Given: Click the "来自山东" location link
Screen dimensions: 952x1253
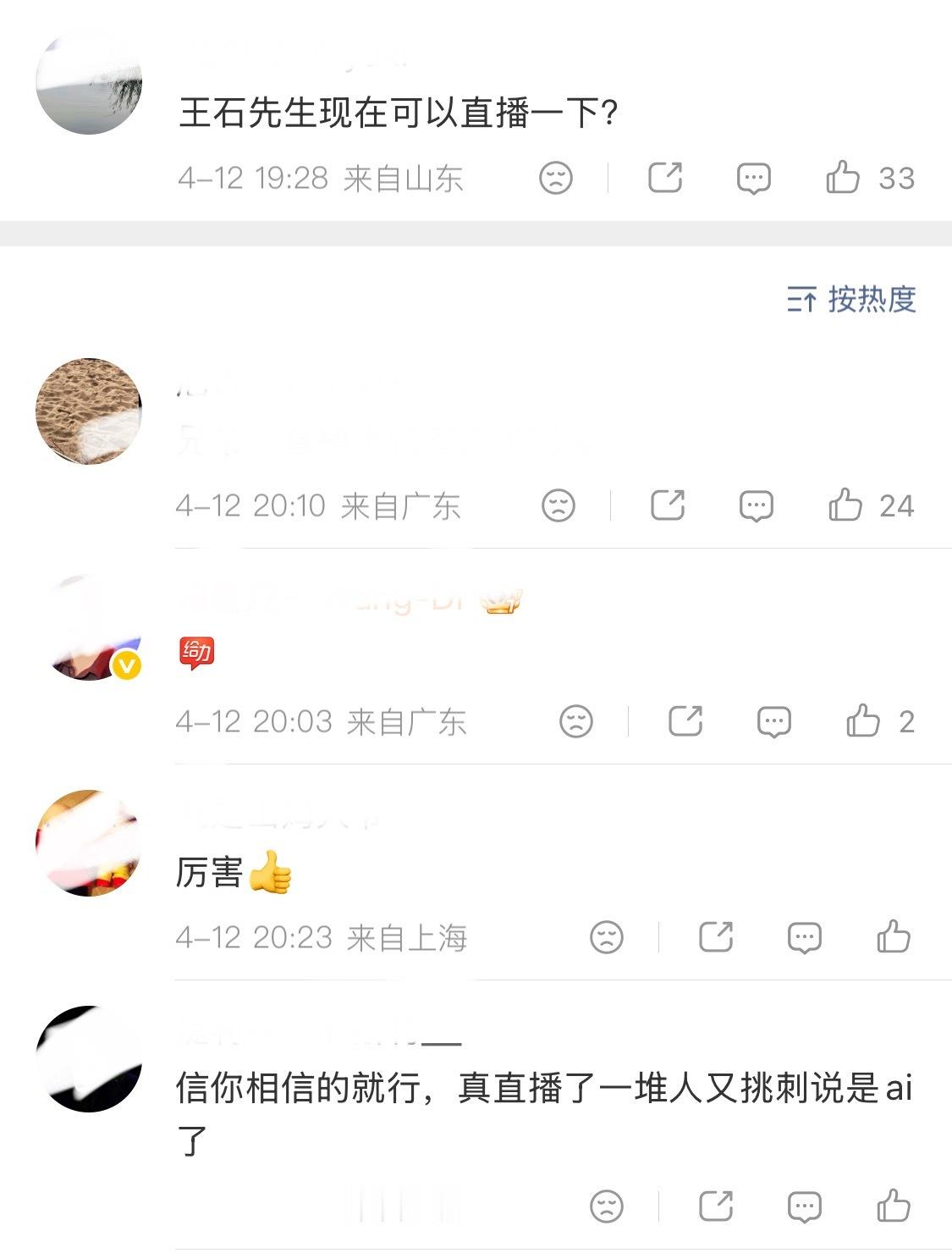Looking at the screenshot, I should tap(402, 179).
